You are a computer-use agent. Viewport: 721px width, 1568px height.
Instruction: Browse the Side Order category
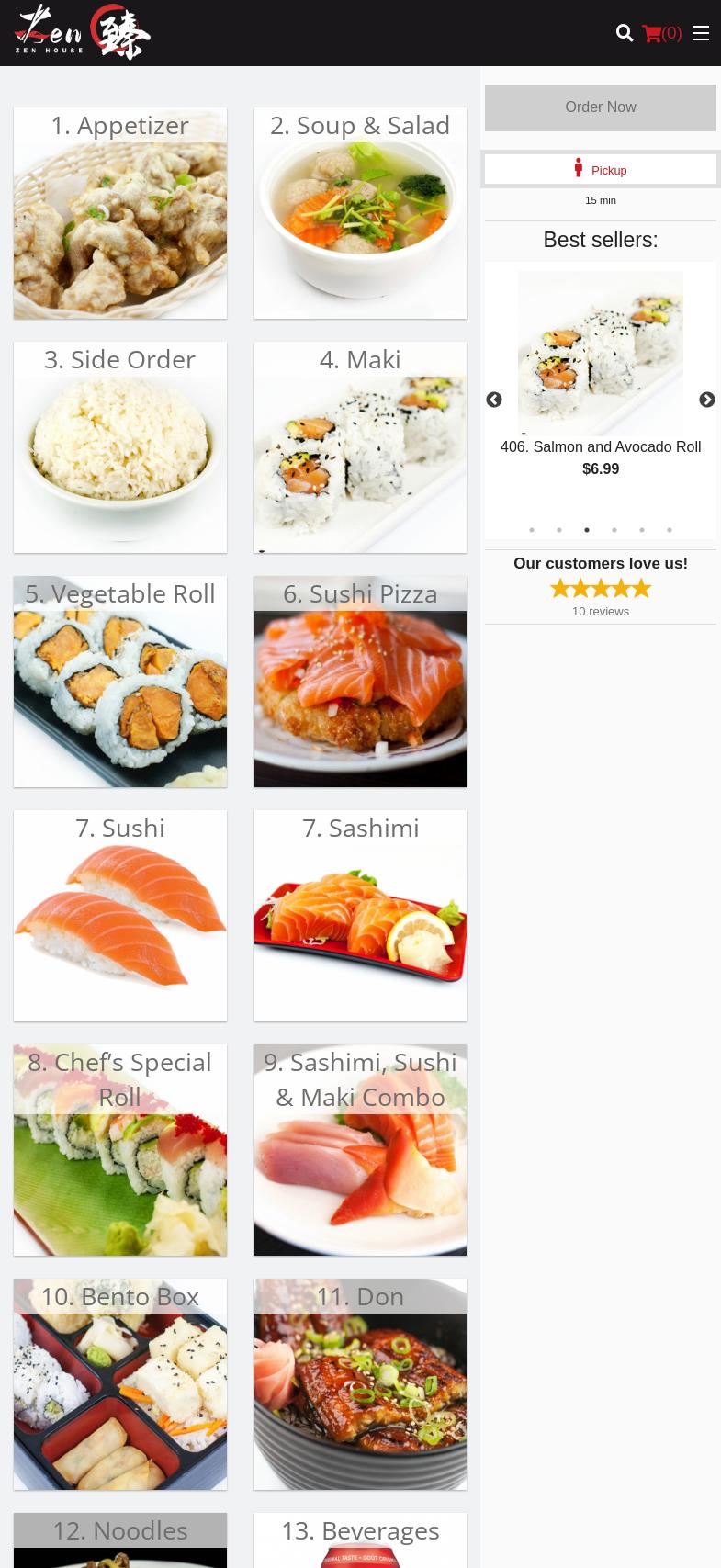(120, 447)
